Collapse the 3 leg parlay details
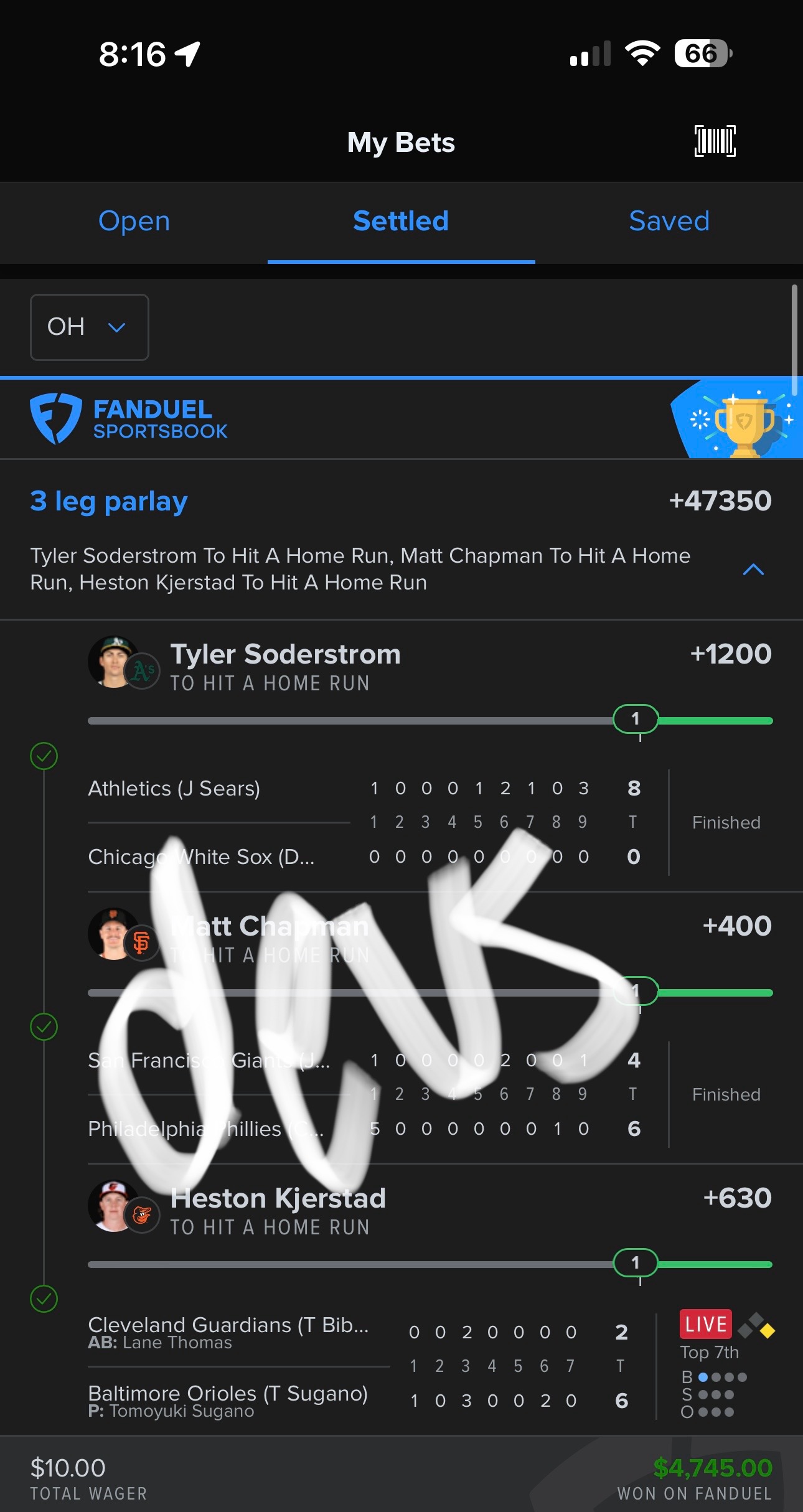The height and width of the screenshot is (1512, 803). (x=753, y=570)
